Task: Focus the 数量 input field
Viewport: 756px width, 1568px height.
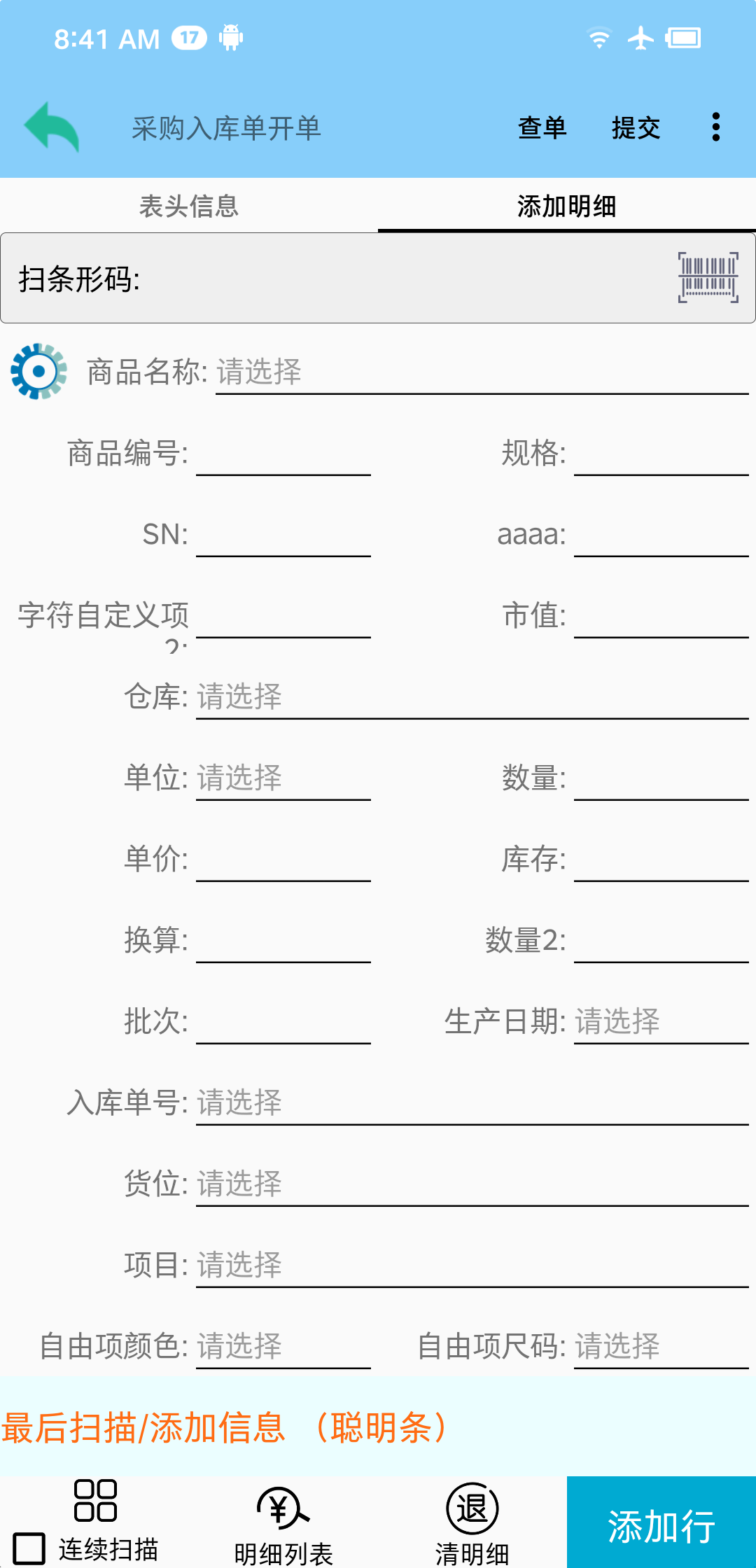Action: (661, 778)
